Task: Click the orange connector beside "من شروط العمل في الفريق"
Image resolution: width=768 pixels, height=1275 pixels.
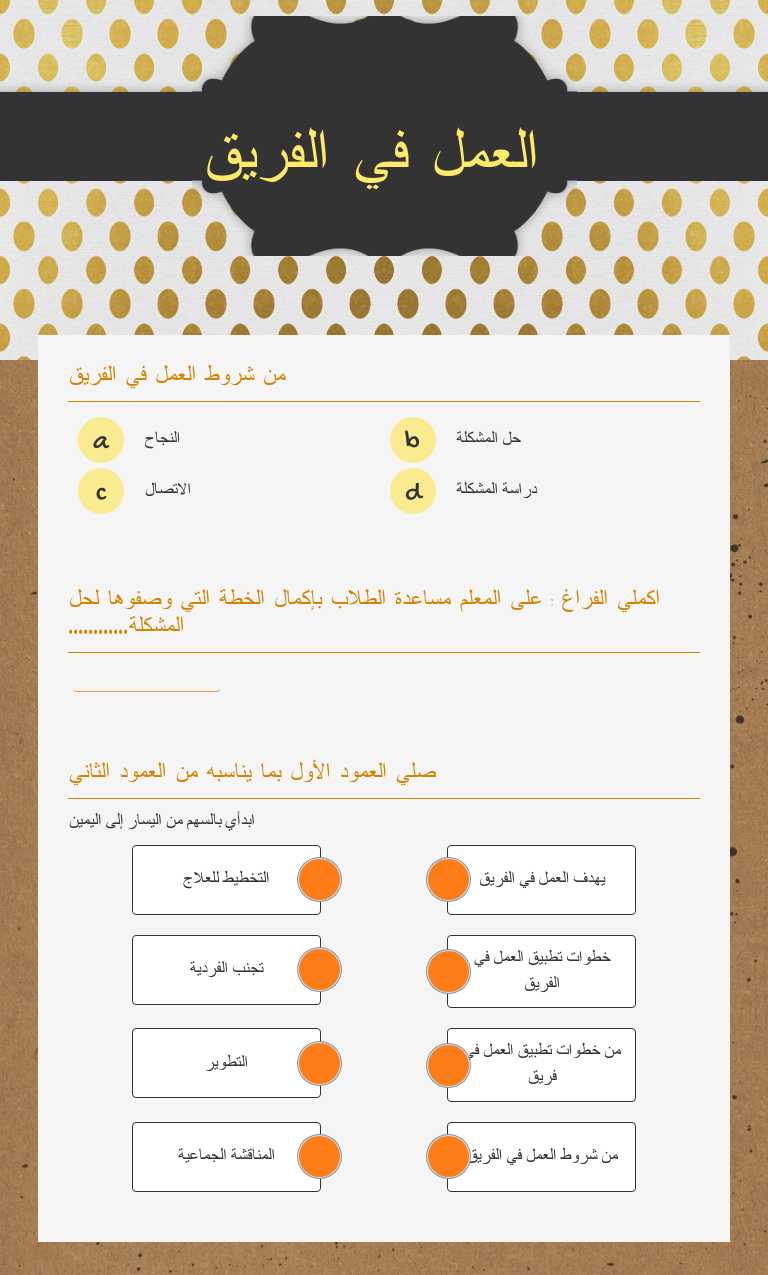Action: tap(448, 1156)
